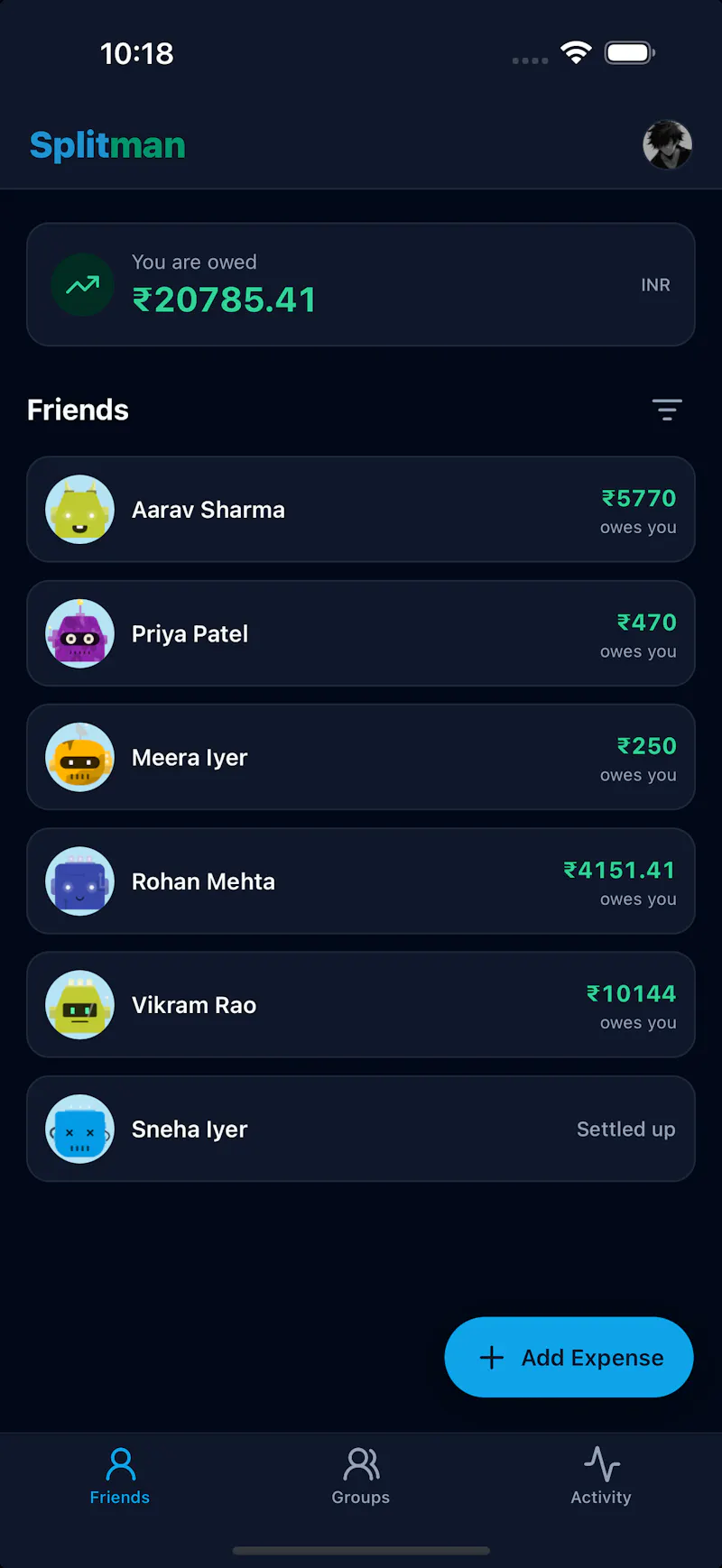Open Priya Patel's balance details
The height and width of the screenshot is (1568, 722).
361,633
